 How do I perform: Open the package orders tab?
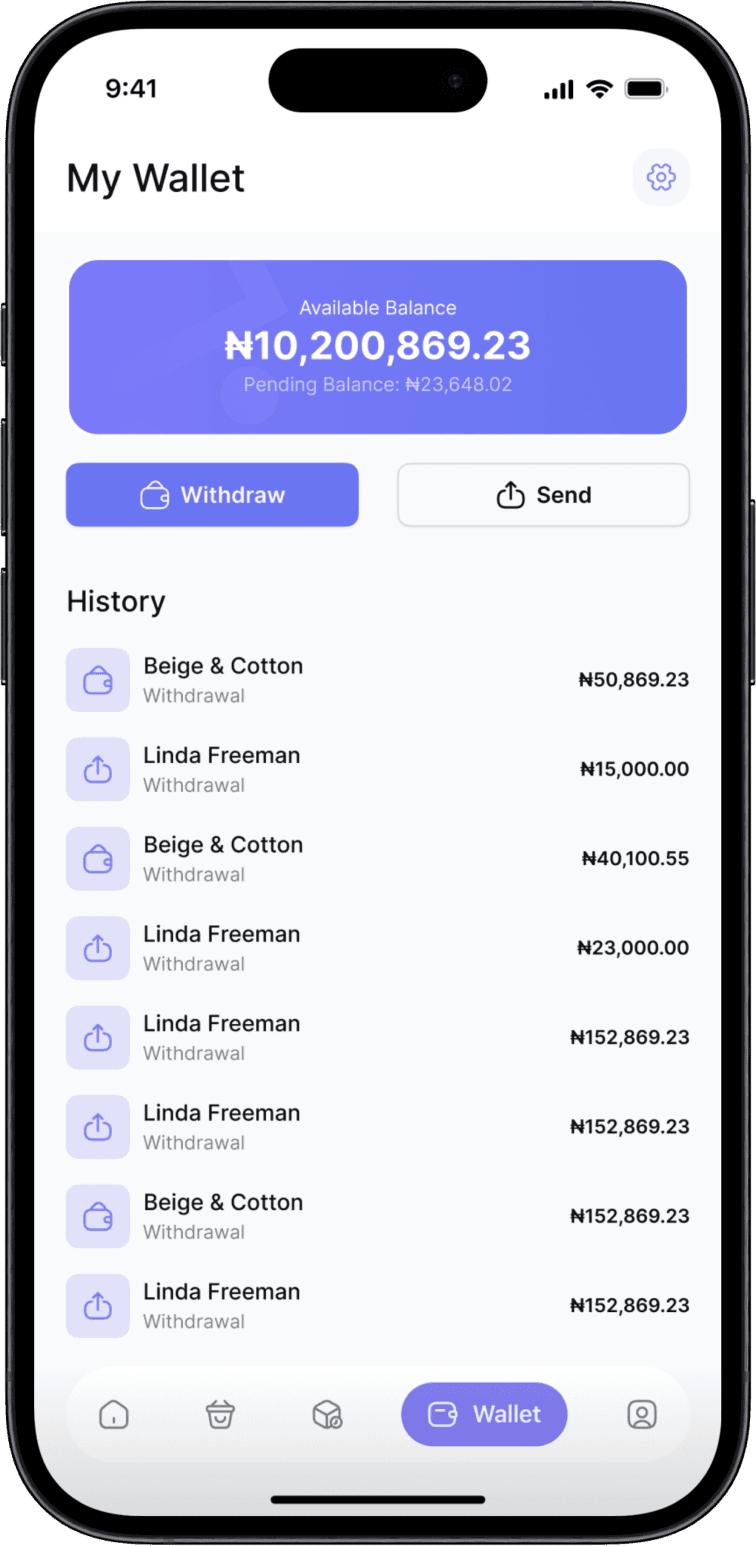(327, 1414)
